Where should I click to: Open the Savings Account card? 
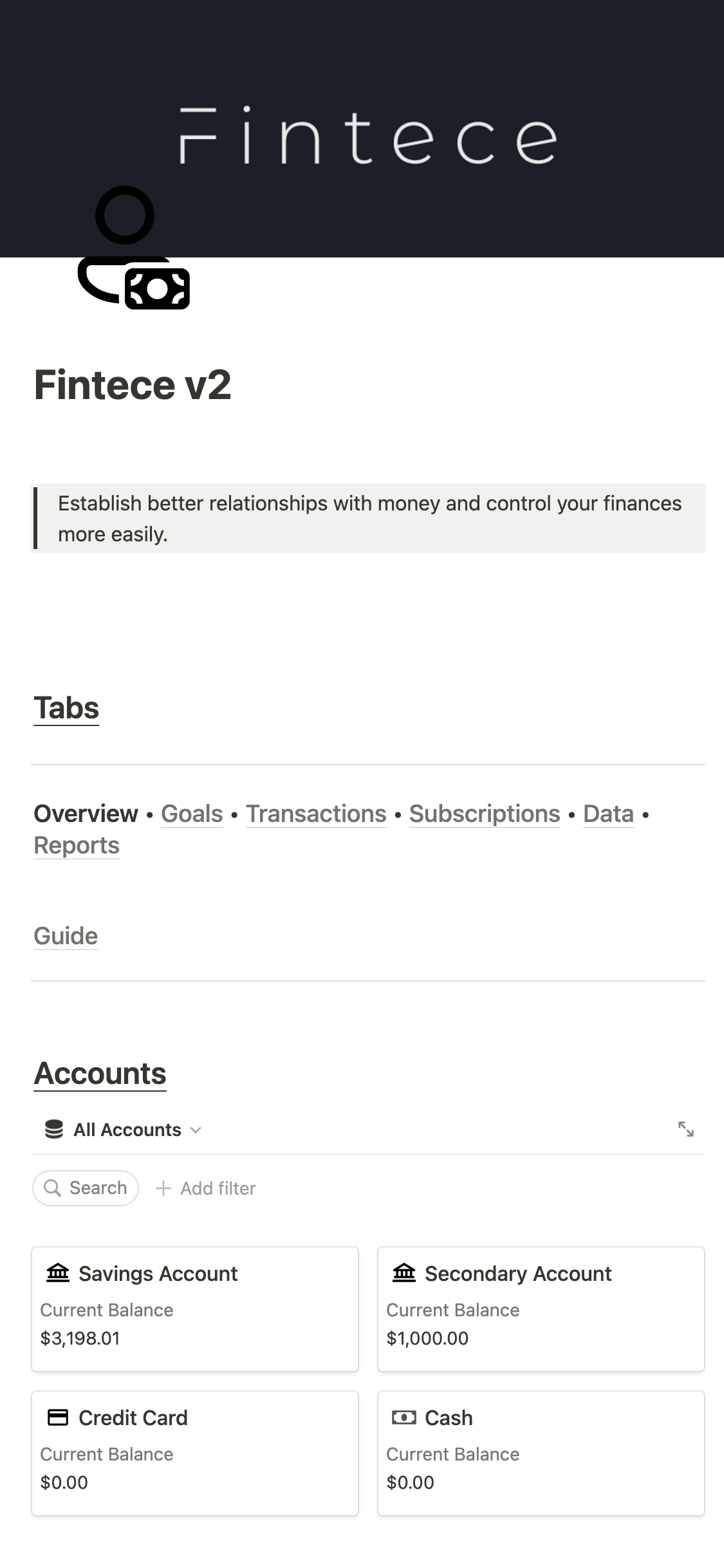pos(195,1309)
